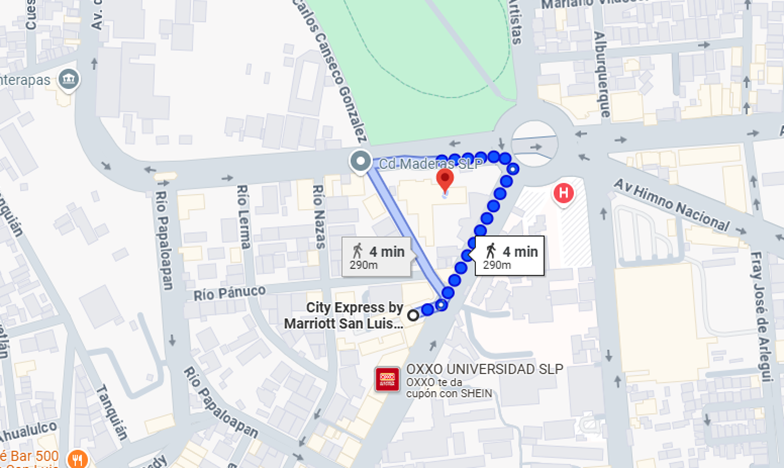The image size is (784, 468).
Task: Open City Express by Marriott San Luis place
Action: (355, 315)
